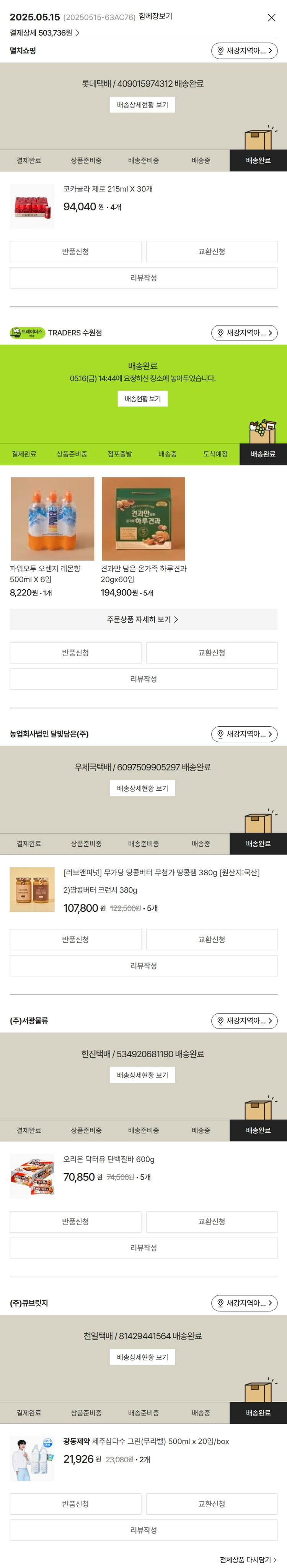The height and width of the screenshot is (1568, 287).
Task: View 롯데택배 배송상세현황 보기
Action: tap(142, 105)
